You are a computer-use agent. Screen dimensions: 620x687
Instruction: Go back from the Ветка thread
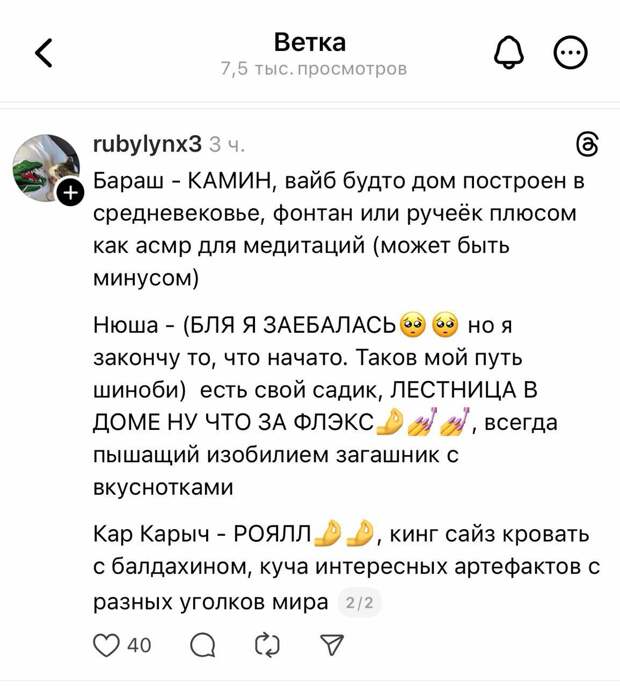[44, 53]
